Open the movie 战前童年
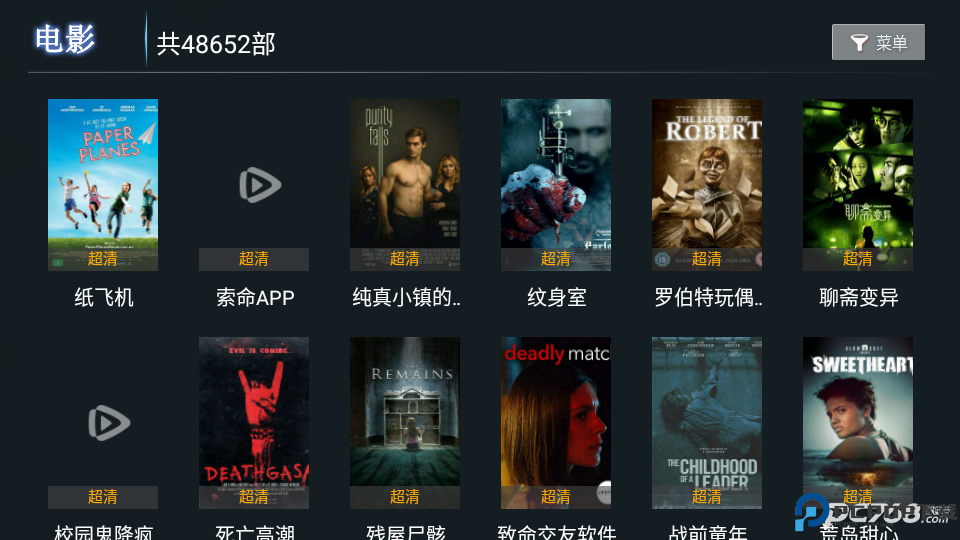This screenshot has height=540, width=960. tap(707, 423)
